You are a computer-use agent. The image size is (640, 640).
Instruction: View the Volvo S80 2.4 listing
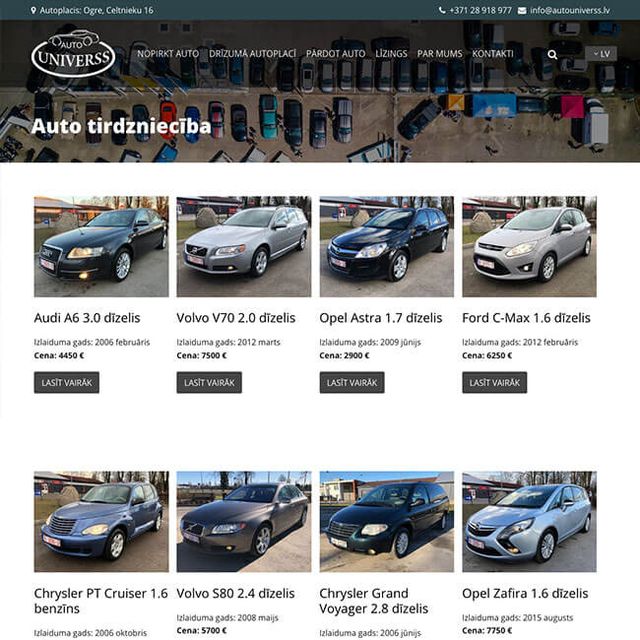[235, 593]
